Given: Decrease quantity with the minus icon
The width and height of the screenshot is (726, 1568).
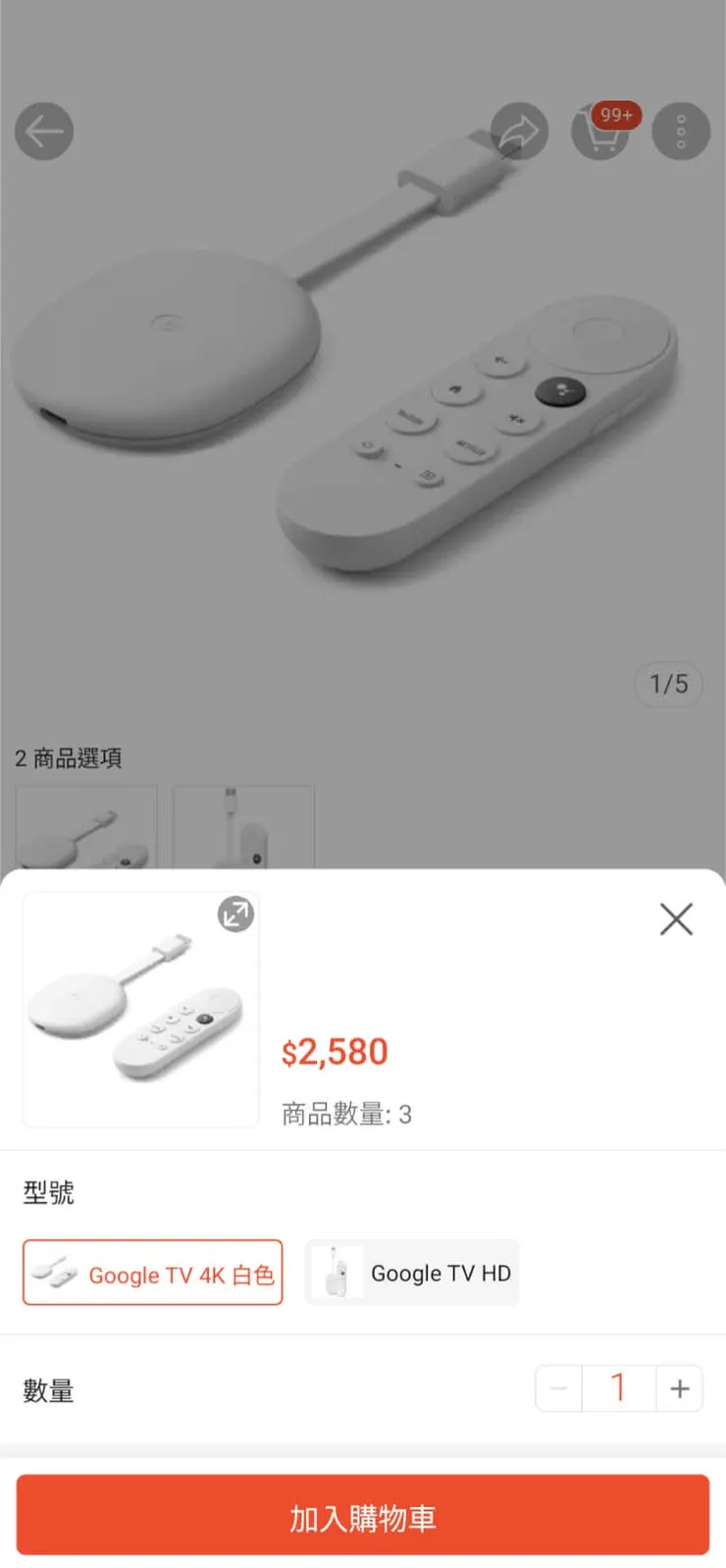Looking at the screenshot, I should coord(558,1387).
